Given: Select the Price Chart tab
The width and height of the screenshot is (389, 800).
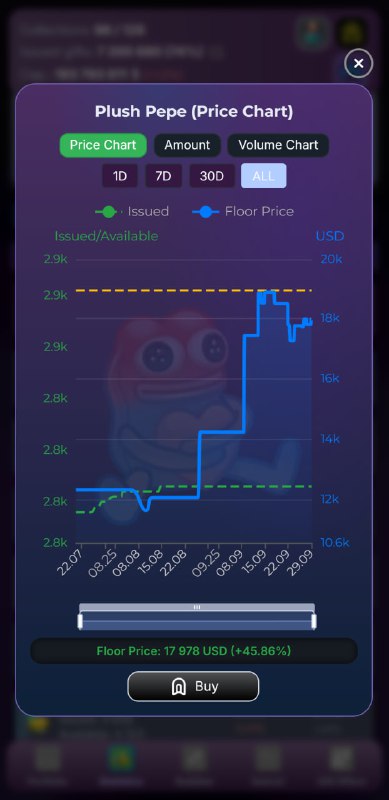Looking at the screenshot, I should pos(103,145).
